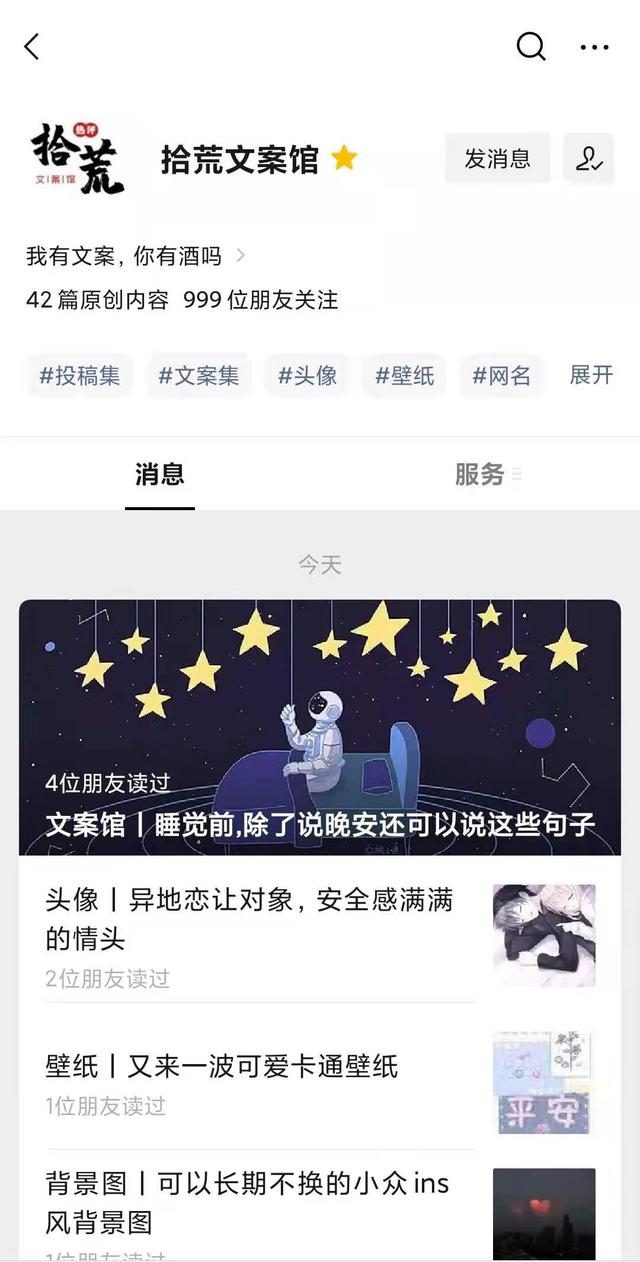This screenshot has height=1262, width=640.
Task: Switch to the 消息 tab
Action: (160, 474)
